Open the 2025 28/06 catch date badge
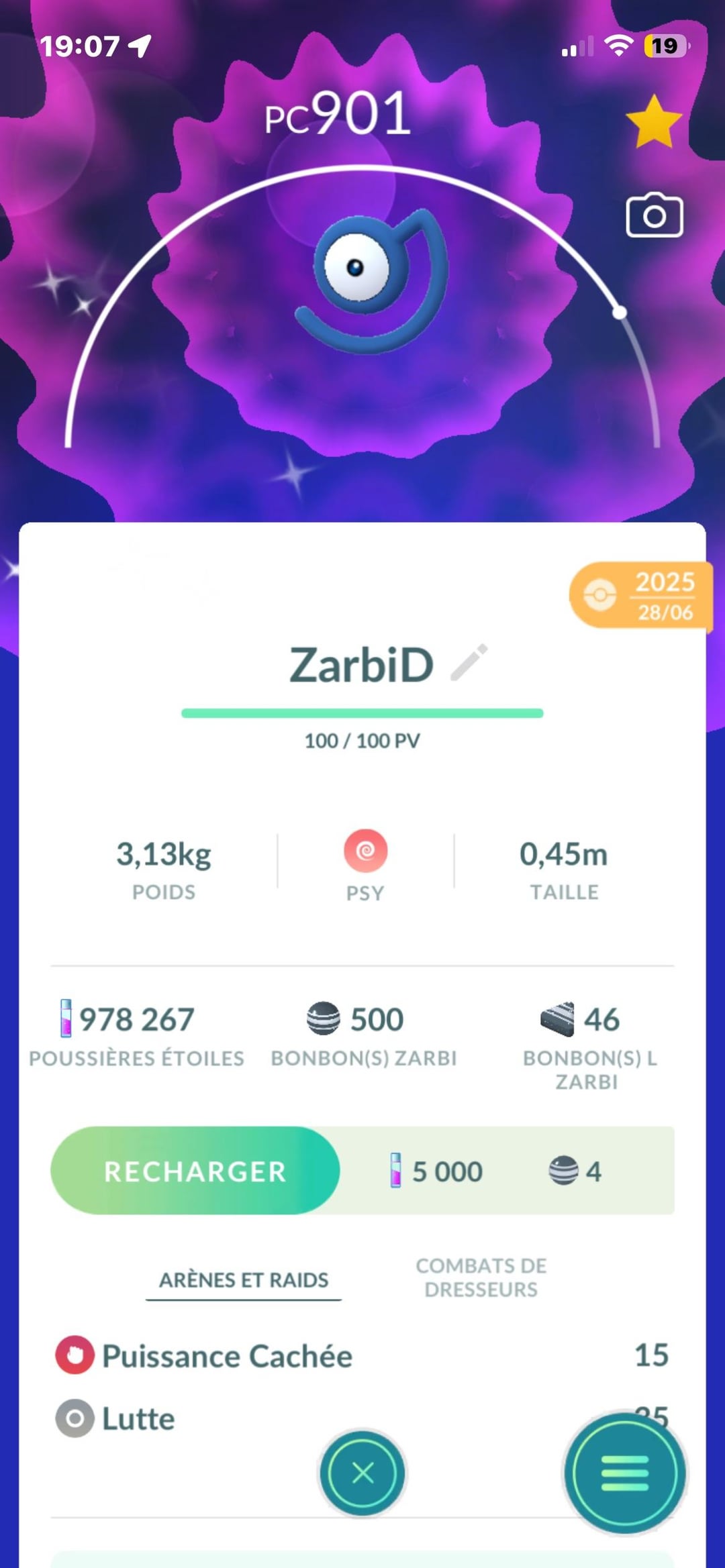Screen dimensions: 725x1568 coord(640,595)
